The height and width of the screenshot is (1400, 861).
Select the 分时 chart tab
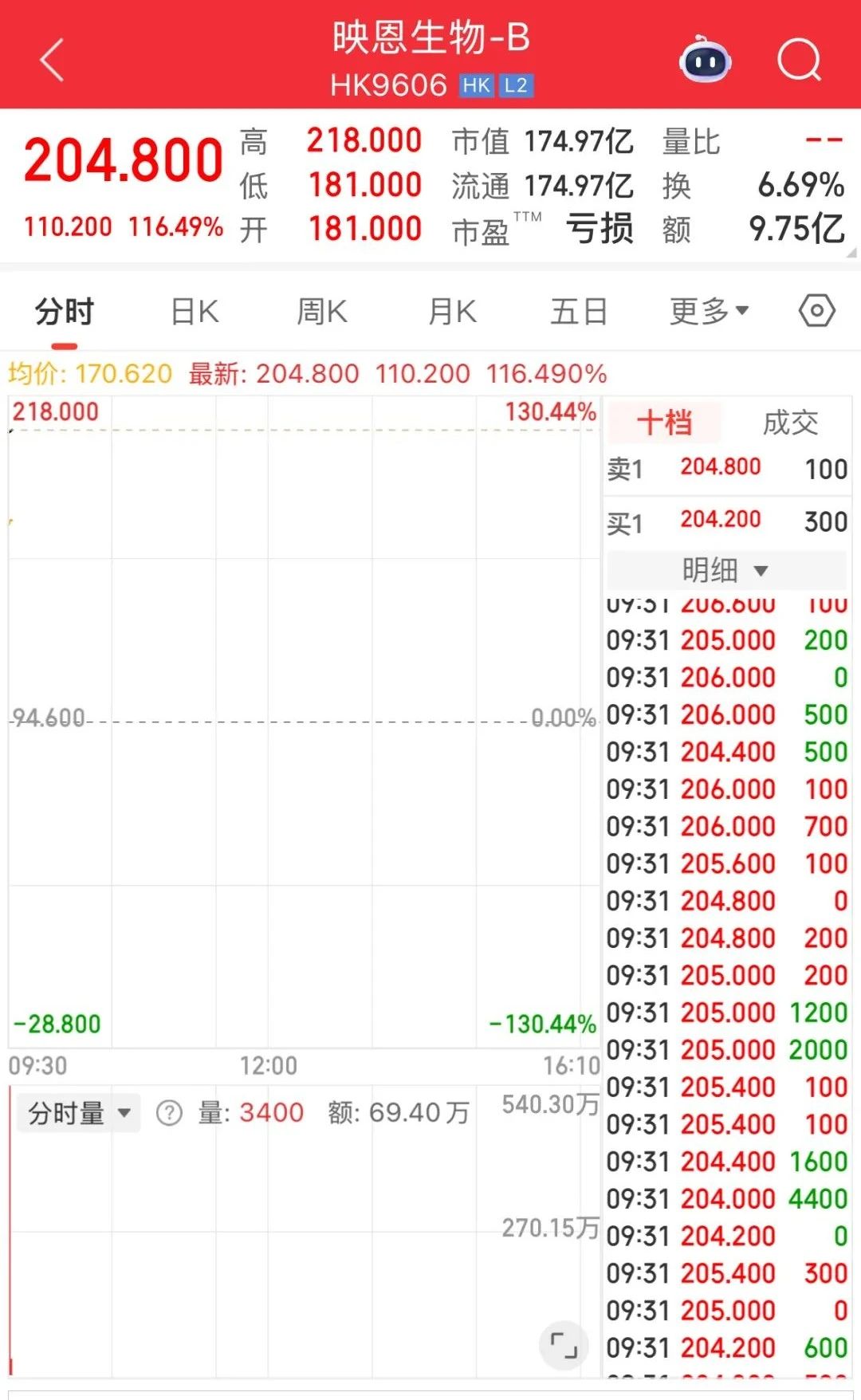pyautogui.click(x=65, y=312)
